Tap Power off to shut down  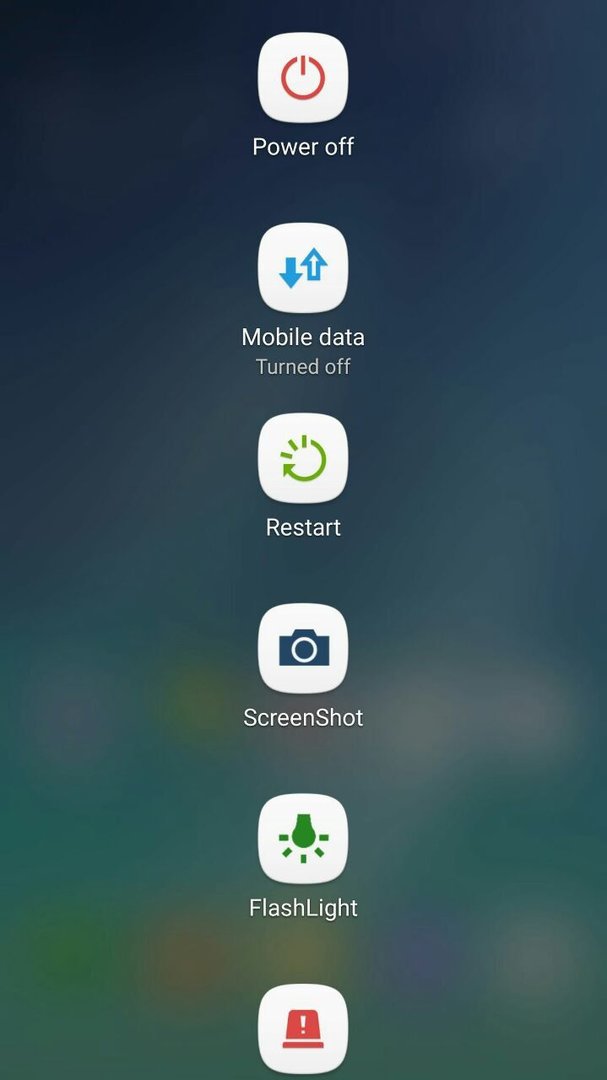(x=303, y=78)
